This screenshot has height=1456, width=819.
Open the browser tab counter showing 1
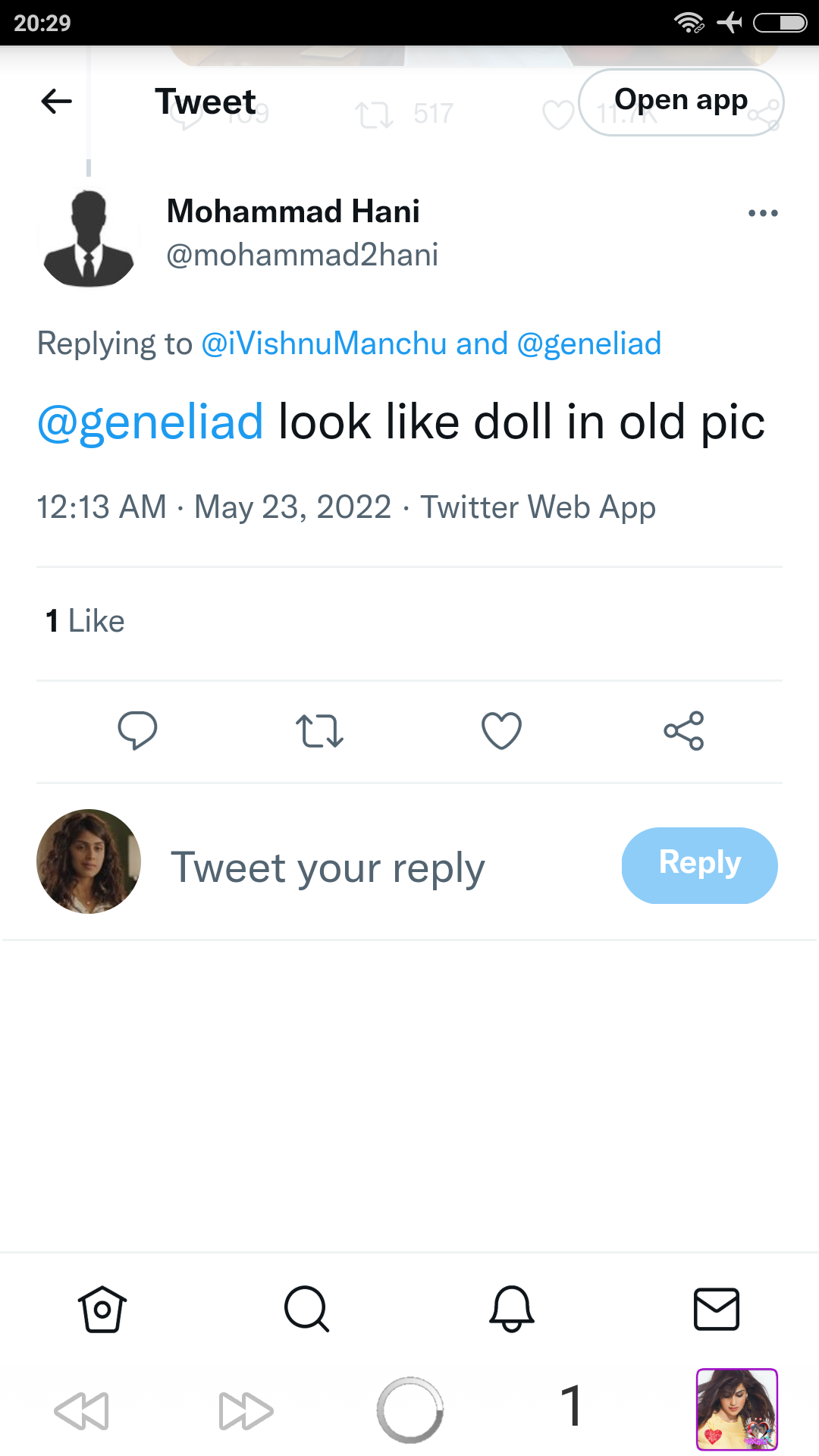click(x=572, y=1405)
